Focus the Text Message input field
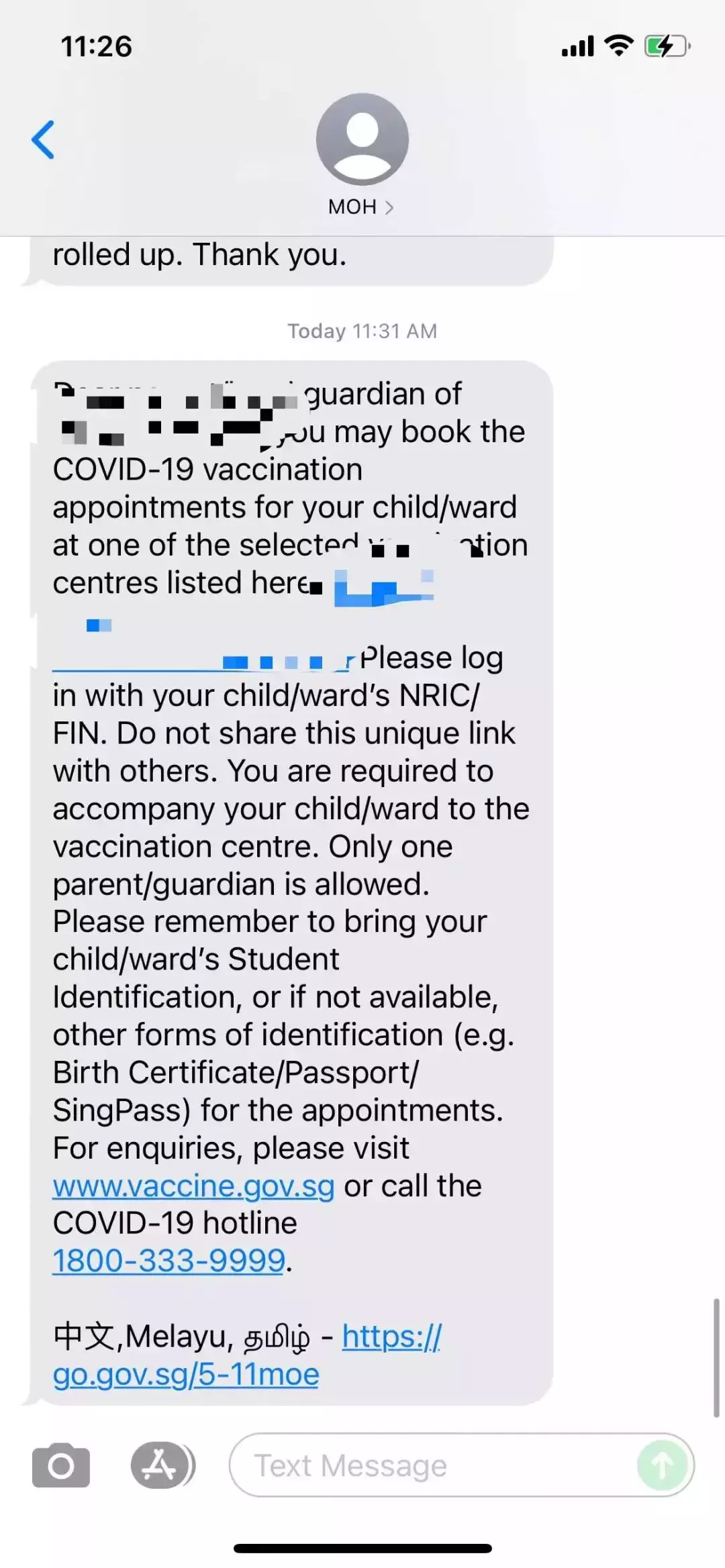Image resolution: width=725 pixels, height=1568 pixels. 430,1465
